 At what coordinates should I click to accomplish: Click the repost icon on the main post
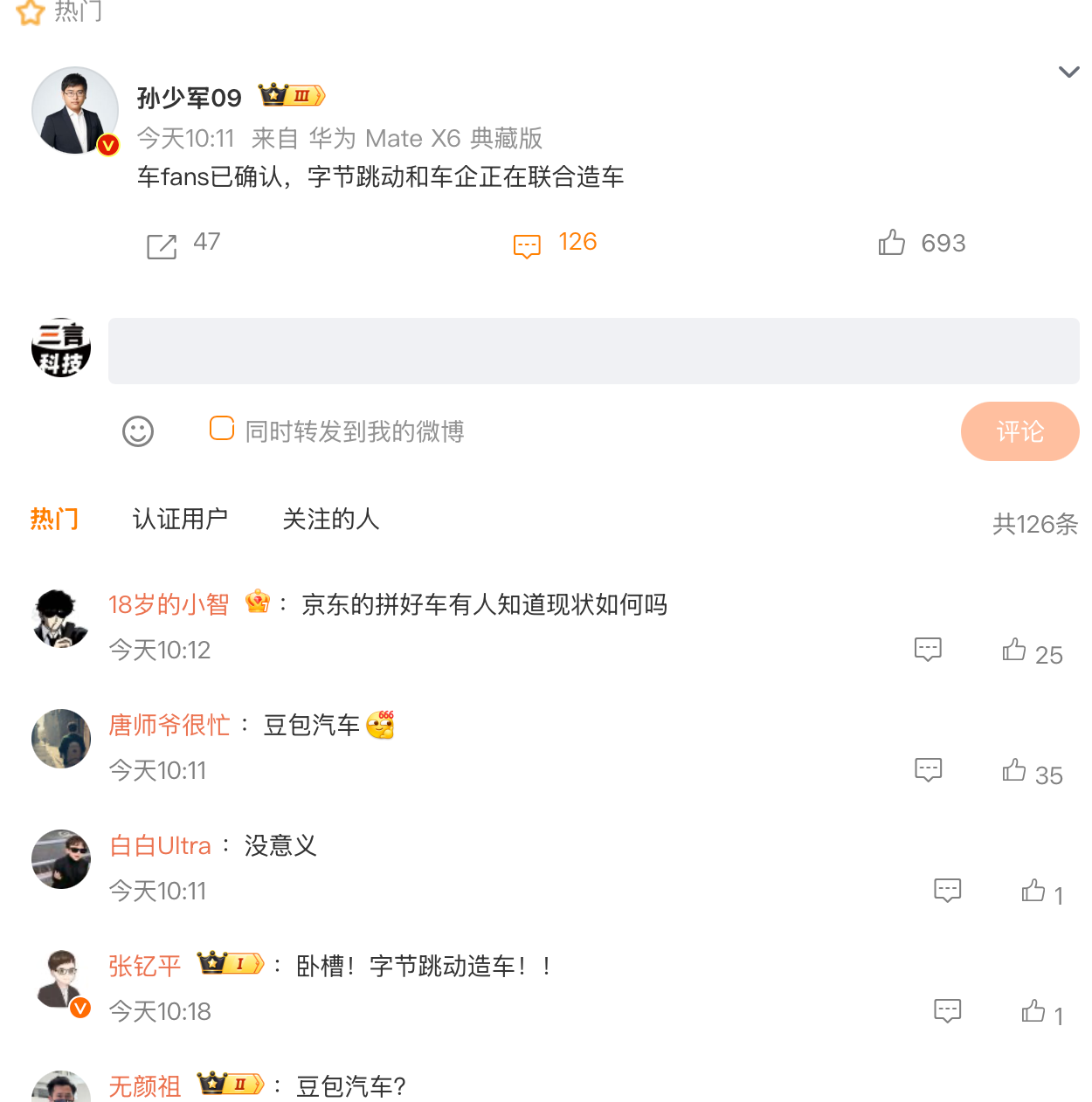pyautogui.click(x=162, y=246)
